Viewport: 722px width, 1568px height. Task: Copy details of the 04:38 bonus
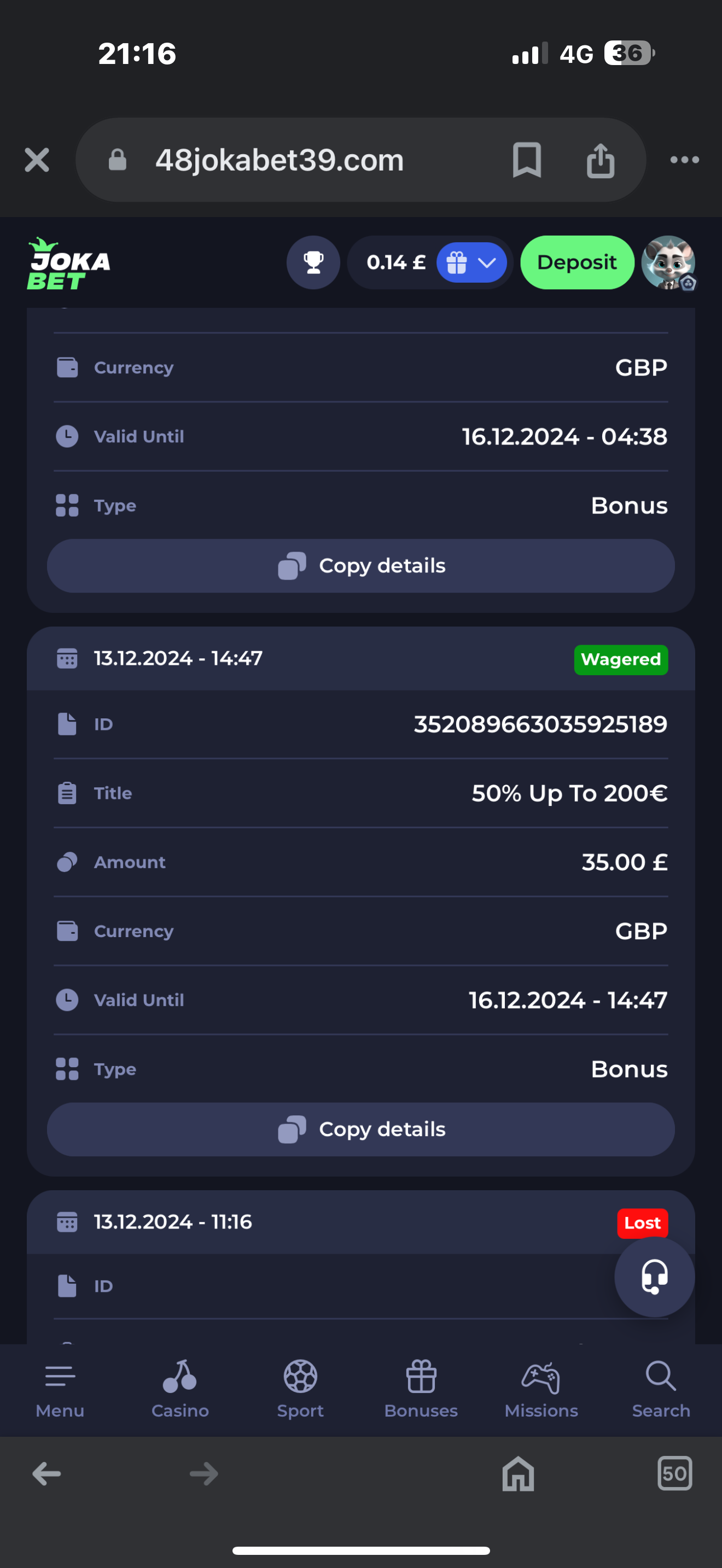click(x=361, y=565)
